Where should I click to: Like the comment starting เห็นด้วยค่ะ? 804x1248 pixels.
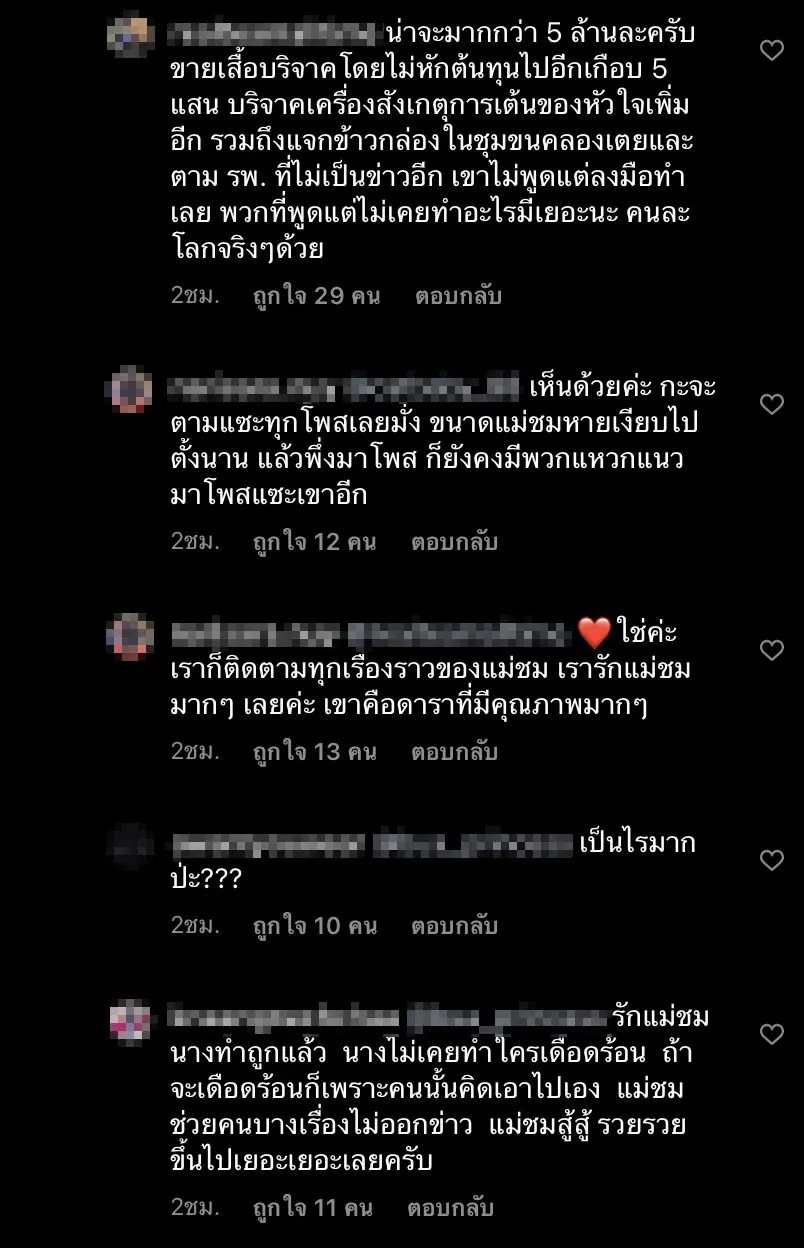(771, 404)
